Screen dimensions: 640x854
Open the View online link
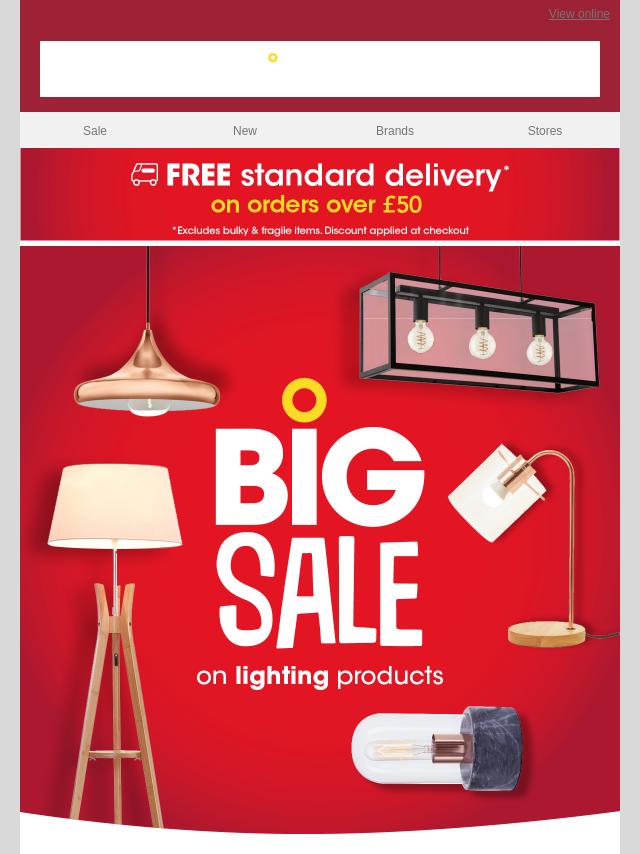[x=578, y=14]
